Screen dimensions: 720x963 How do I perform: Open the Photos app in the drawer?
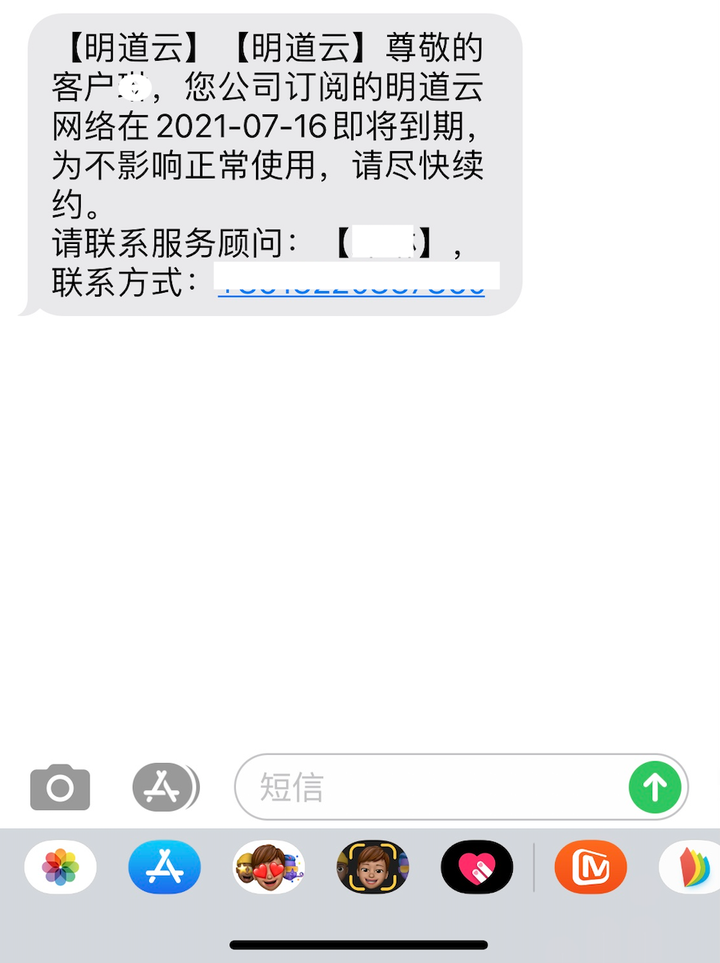point(61,867)
